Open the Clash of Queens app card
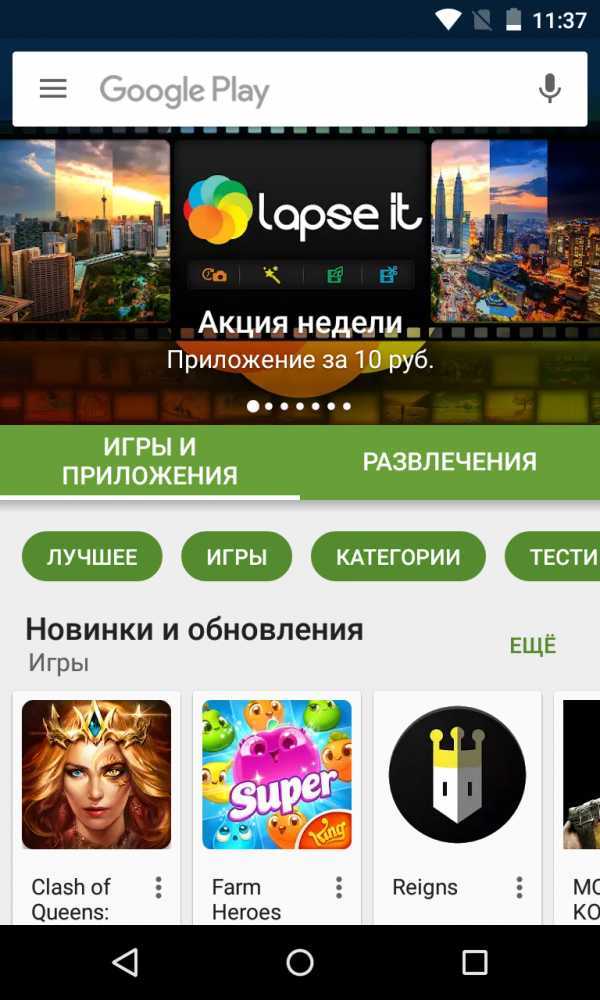Image resolution: width=600 pixels, height=1000 pixels. pyautogui.click(x=96, y=775)
